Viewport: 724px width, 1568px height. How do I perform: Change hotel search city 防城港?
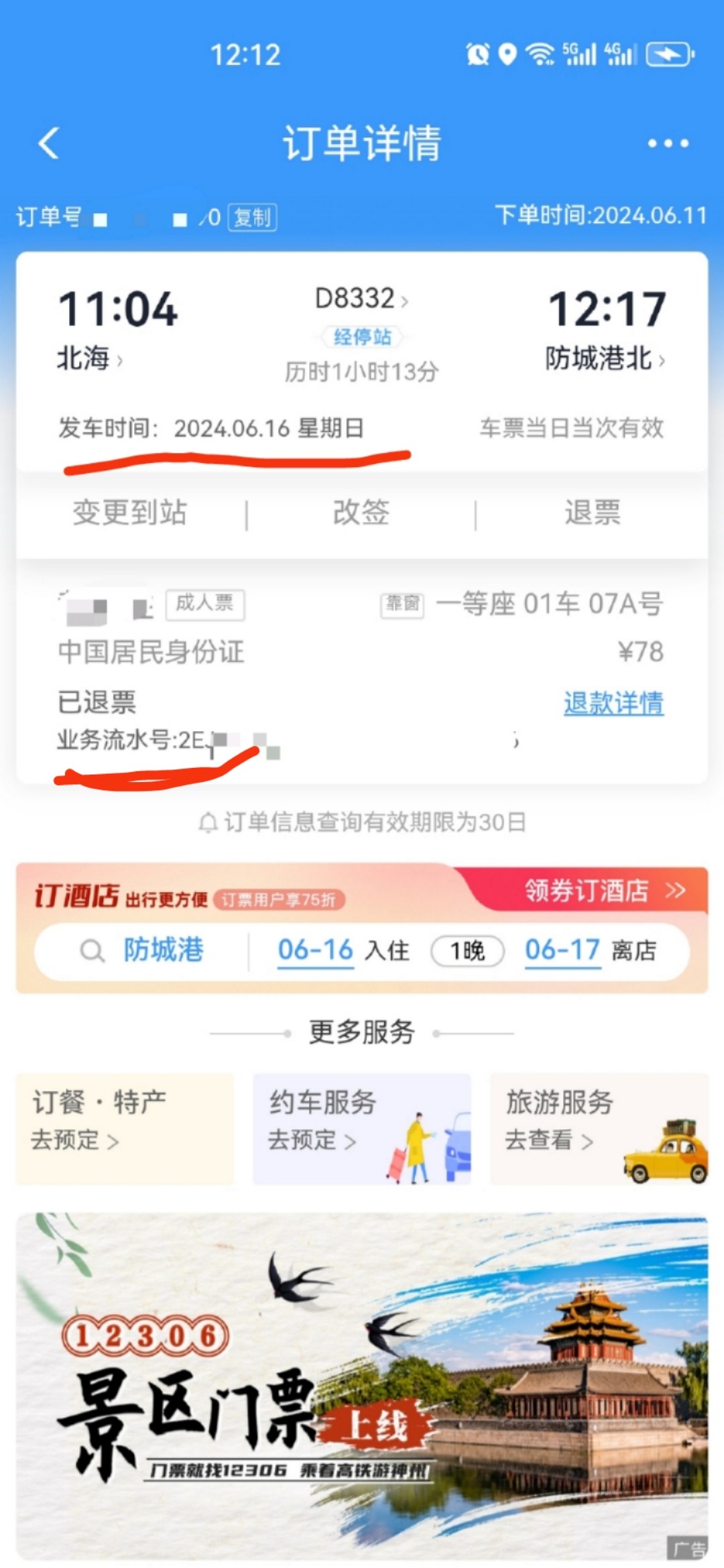[163, 950]
